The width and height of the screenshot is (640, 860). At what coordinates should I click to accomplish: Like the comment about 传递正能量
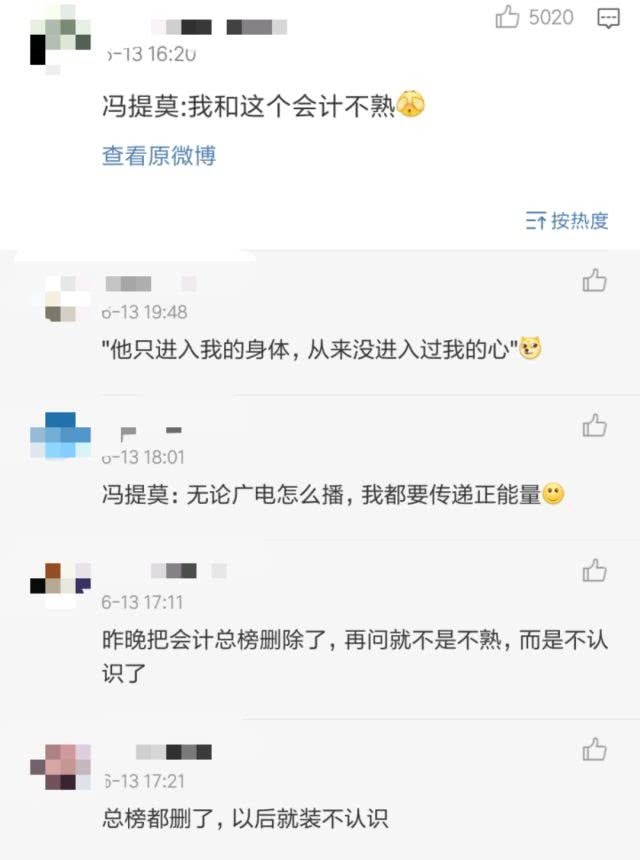click(x=595, y=426)
